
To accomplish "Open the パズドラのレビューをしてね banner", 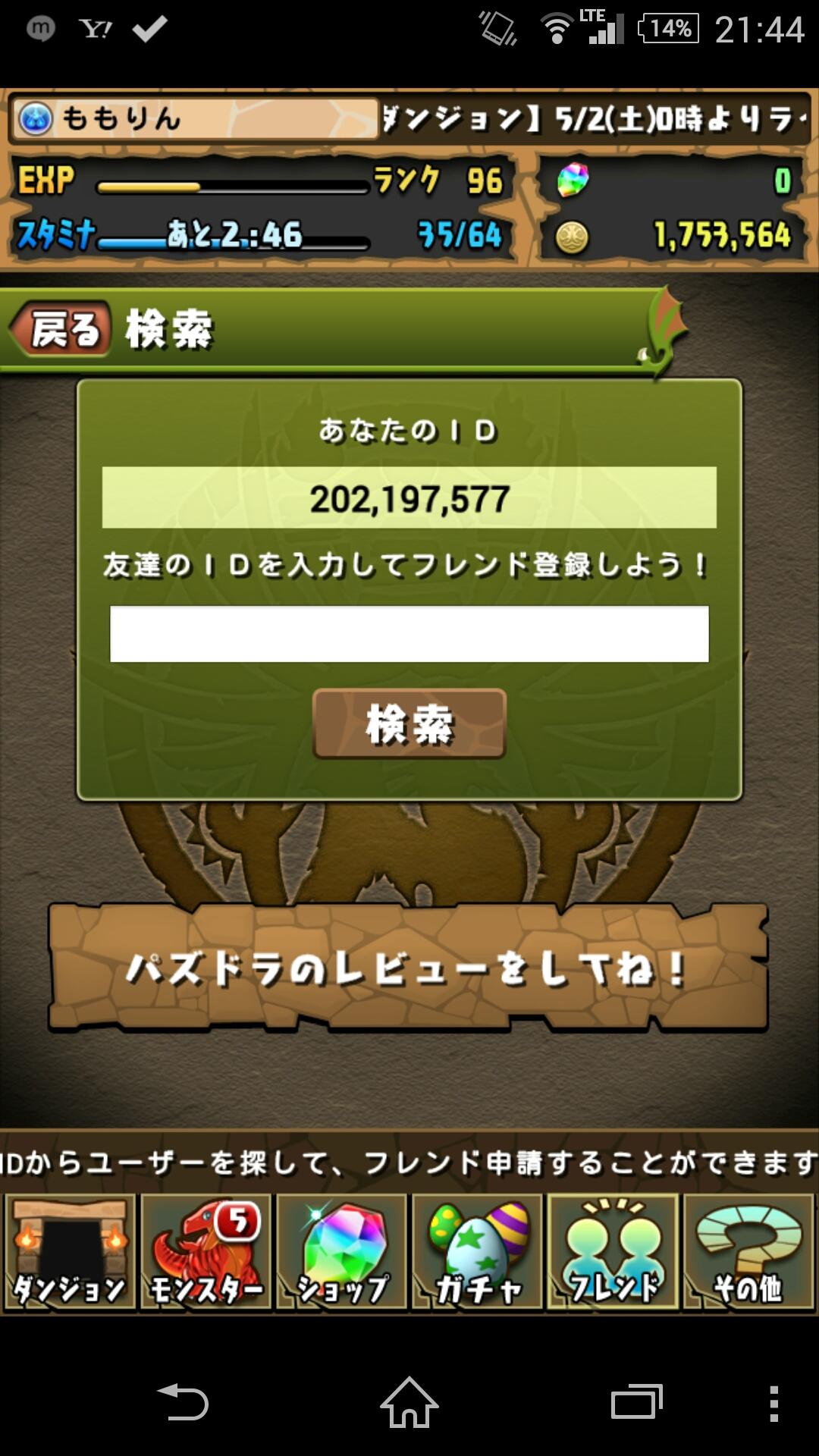I will (x=409, y=968).
